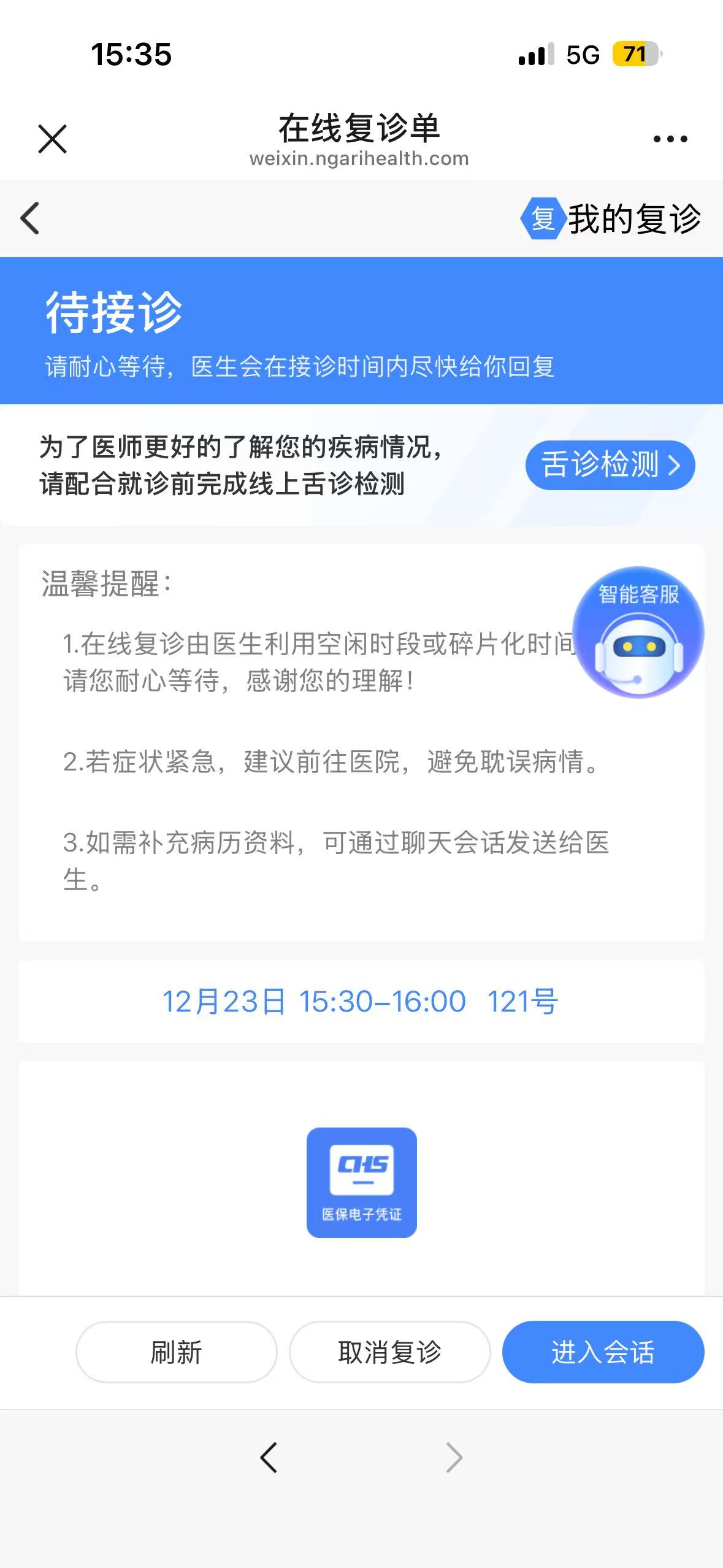Close the 在线复诊单 webpage
This screenshot has width=723, height=1568.
tap(52, 139)
